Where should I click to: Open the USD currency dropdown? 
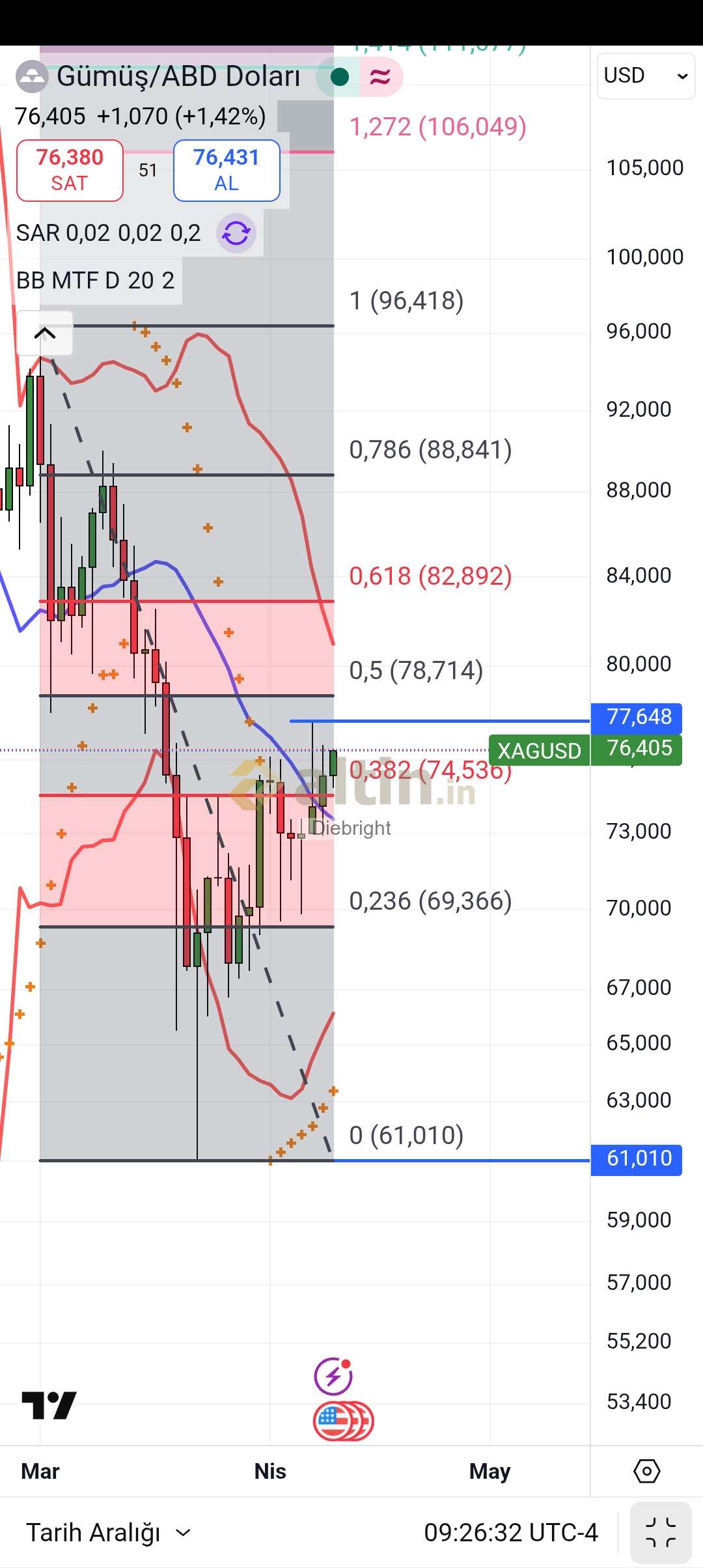(x=645, y=76)
